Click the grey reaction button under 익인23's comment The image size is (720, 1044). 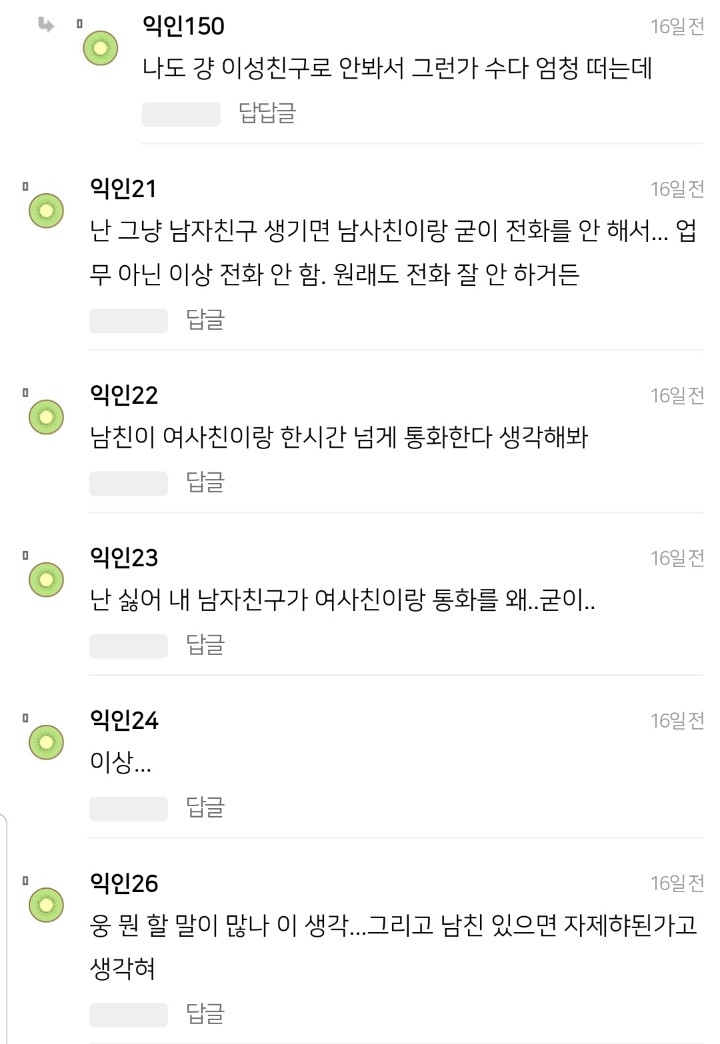pyautogui.click(x=129, y=645)
